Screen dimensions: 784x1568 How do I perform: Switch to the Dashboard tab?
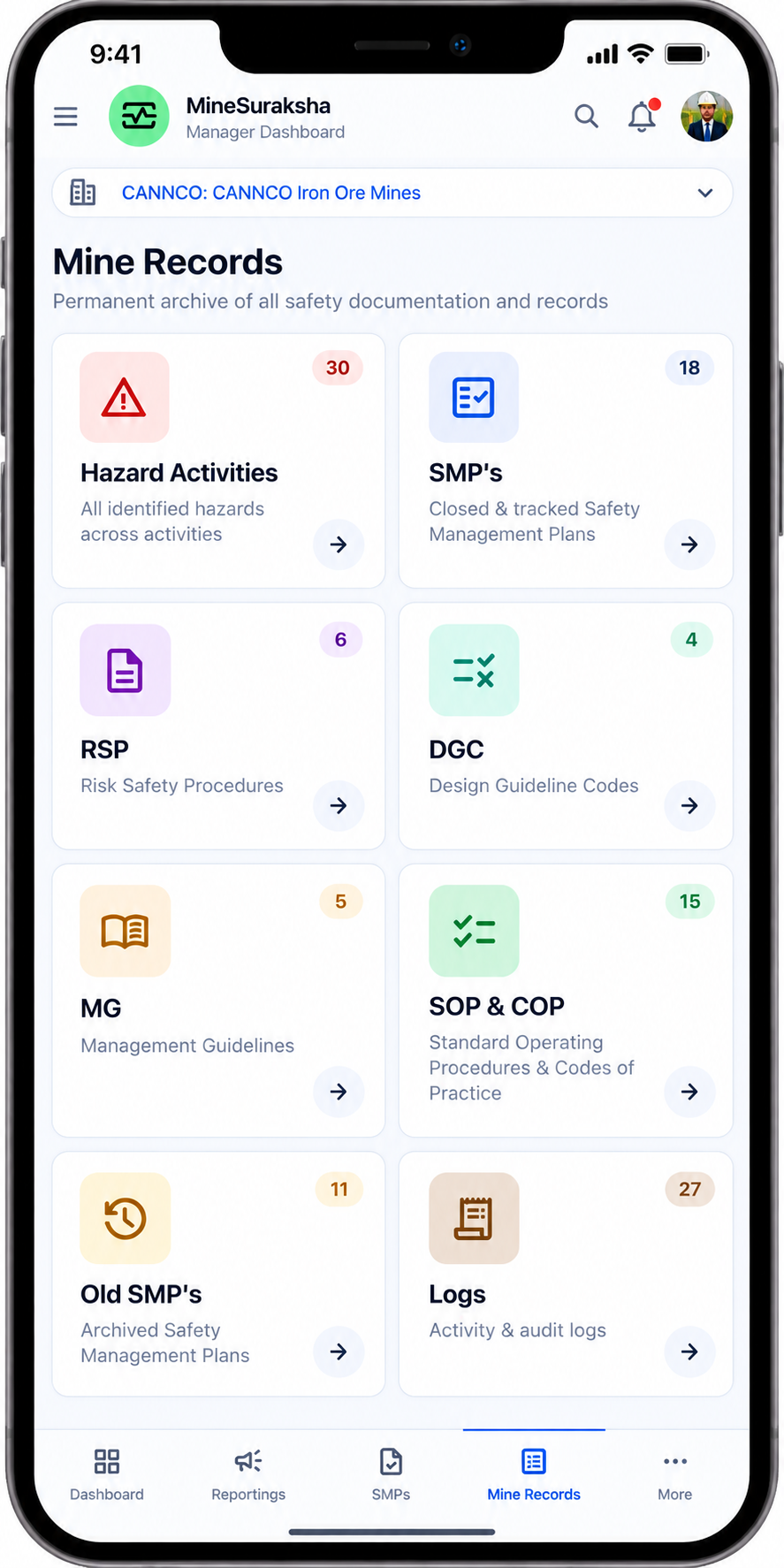(107, 1474)
